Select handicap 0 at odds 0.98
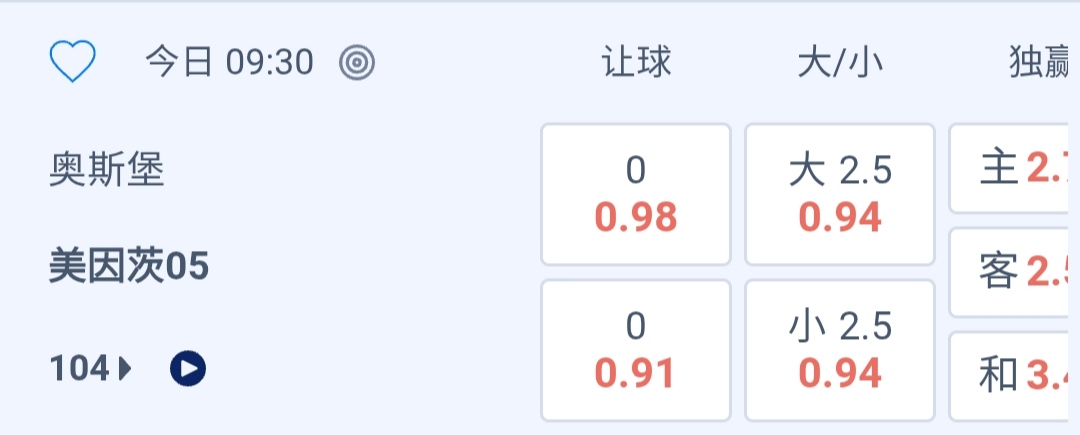The width and height of the screenshot is (1080, 435). (636, 194)
